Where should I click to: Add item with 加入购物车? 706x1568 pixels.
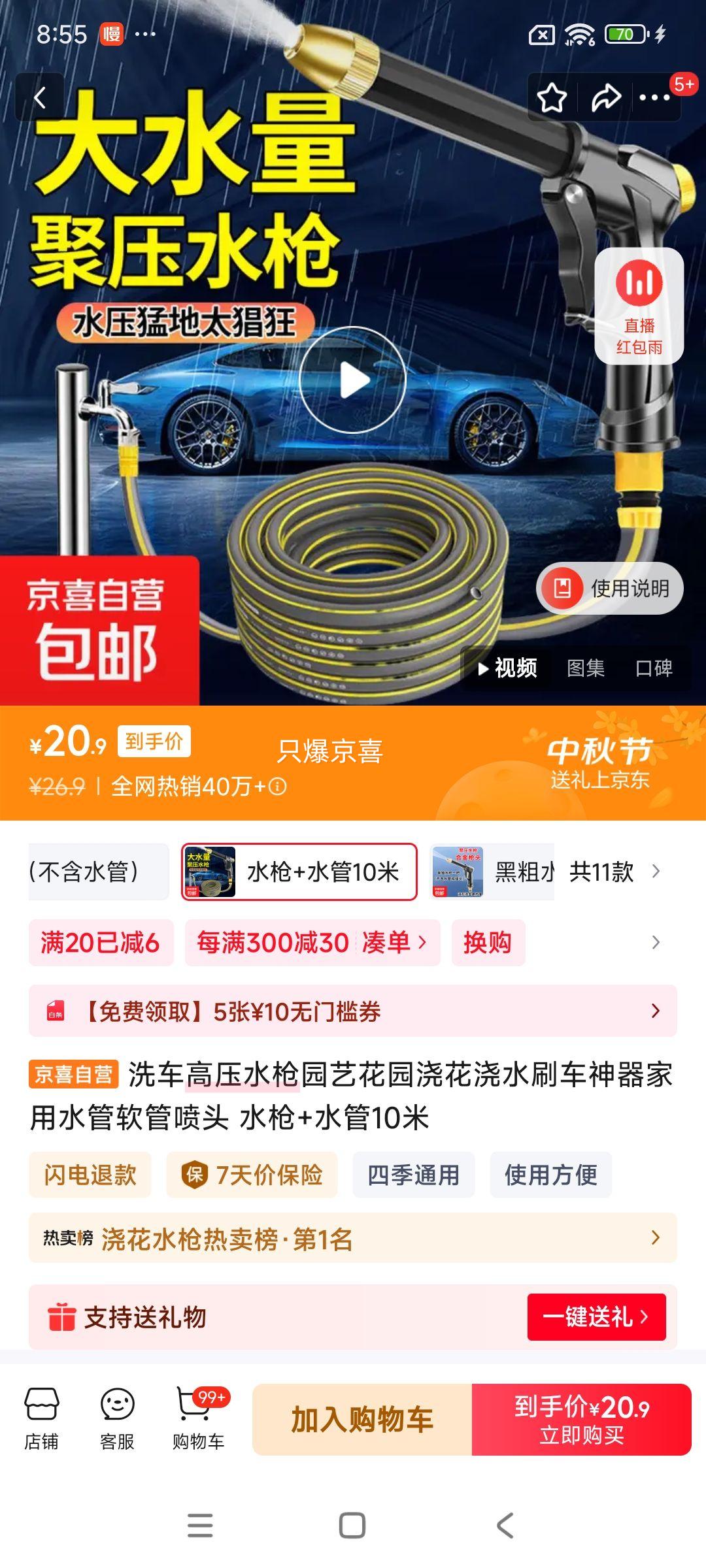[x=362, y=1419]
